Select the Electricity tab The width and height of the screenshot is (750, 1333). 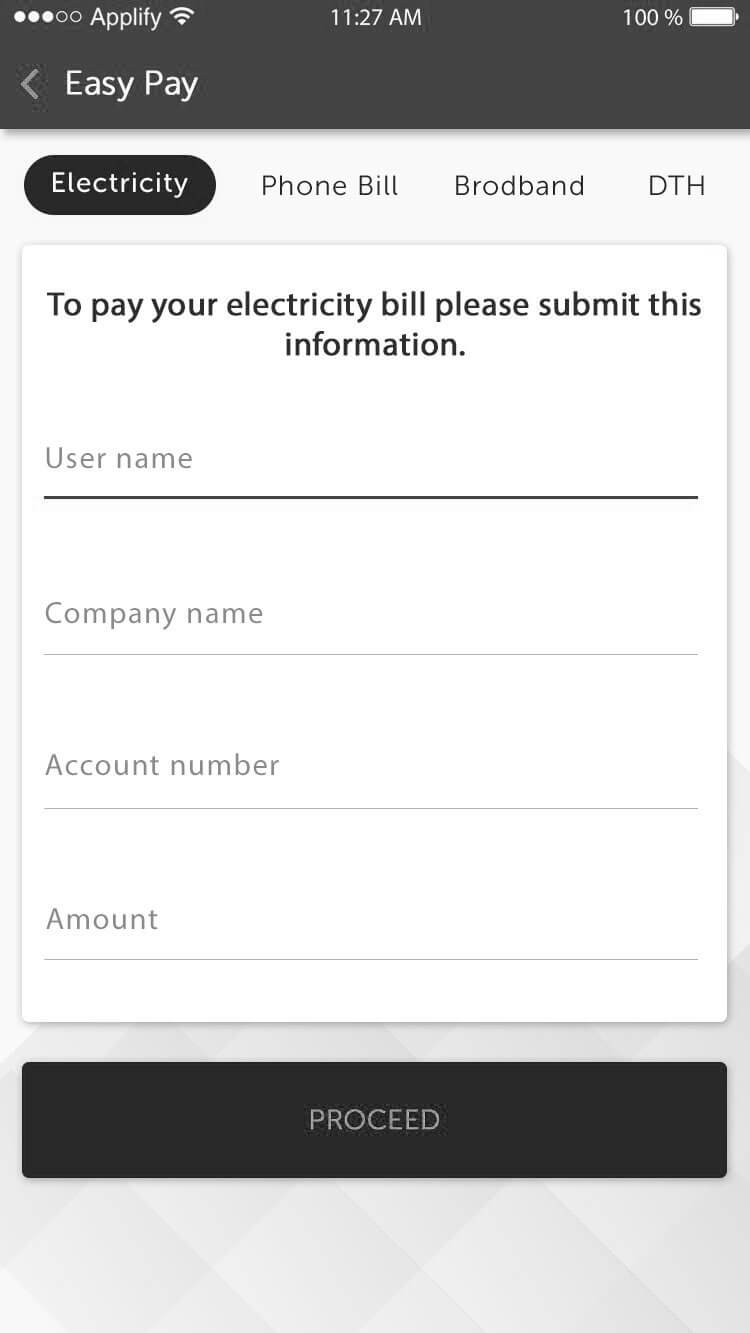click(120, 184)
